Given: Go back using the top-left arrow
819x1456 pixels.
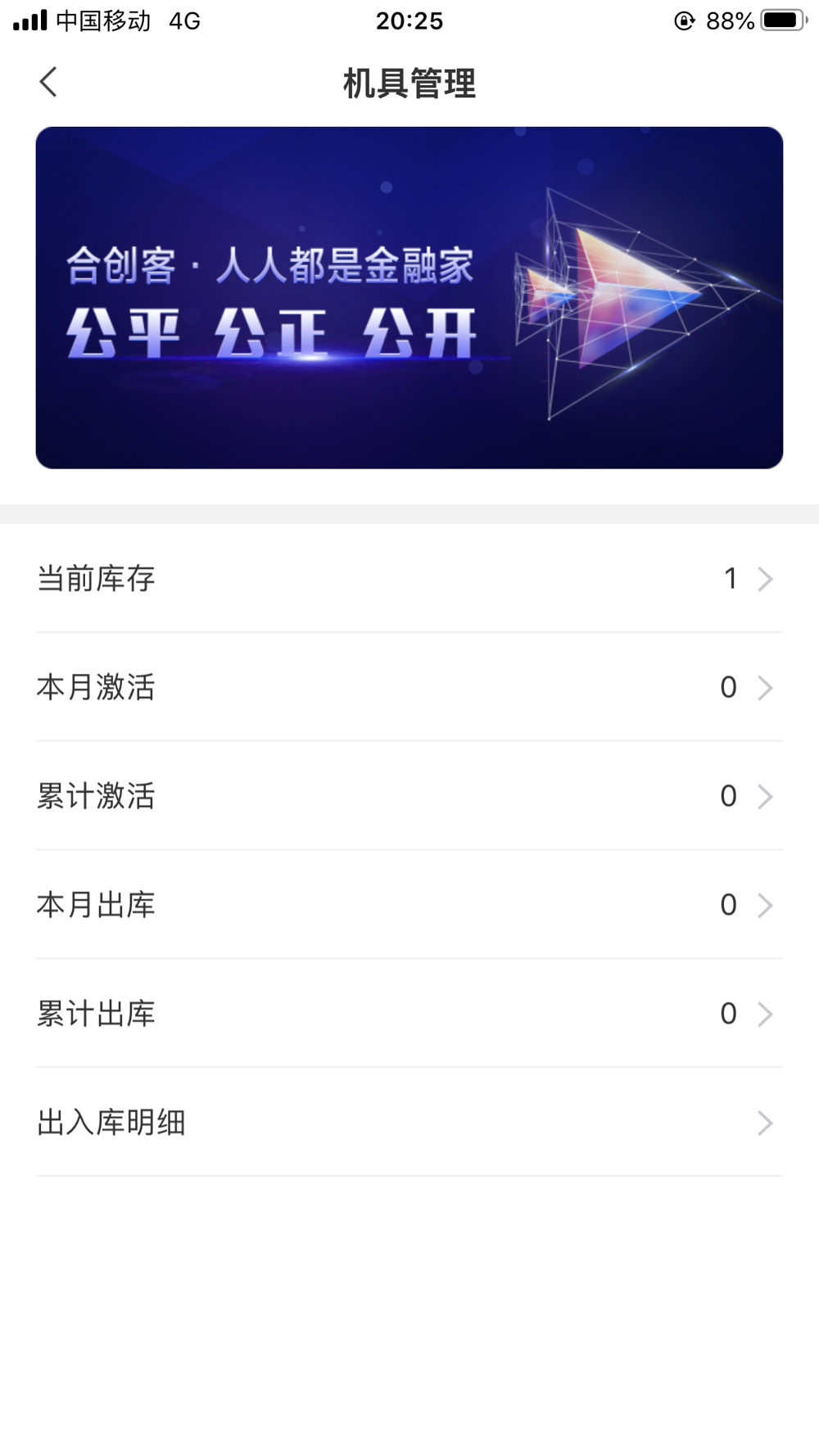Looking at the screenshot, I should 48,82.
